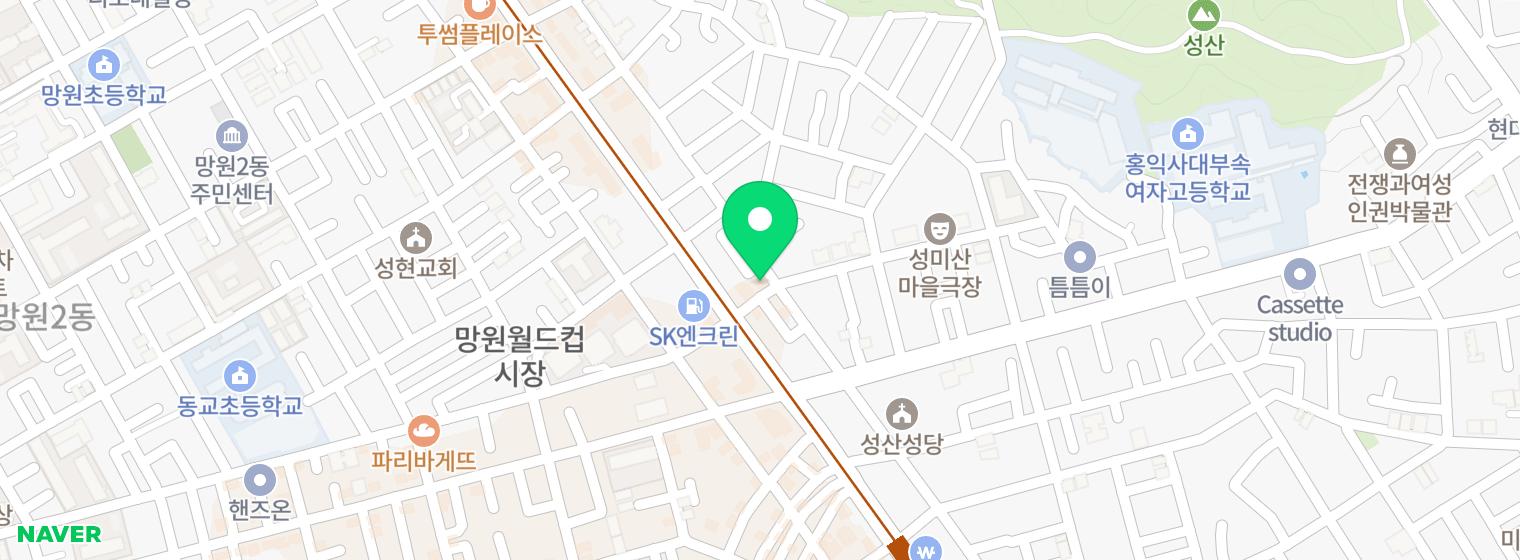The image size is (1520, 560).
Task: Select the 망원초등학교 school marker
Action: tap(103, 66)
